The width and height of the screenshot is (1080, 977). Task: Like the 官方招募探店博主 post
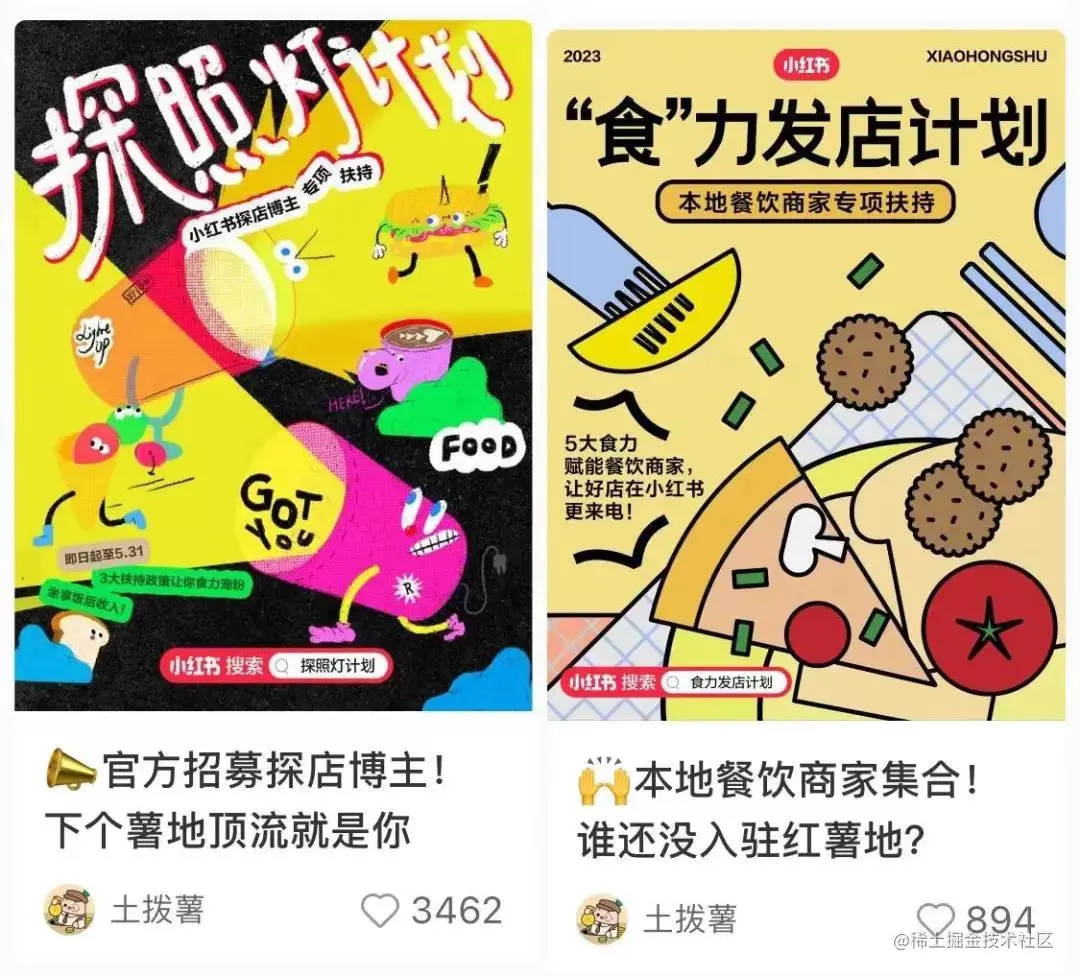[379, 910]
